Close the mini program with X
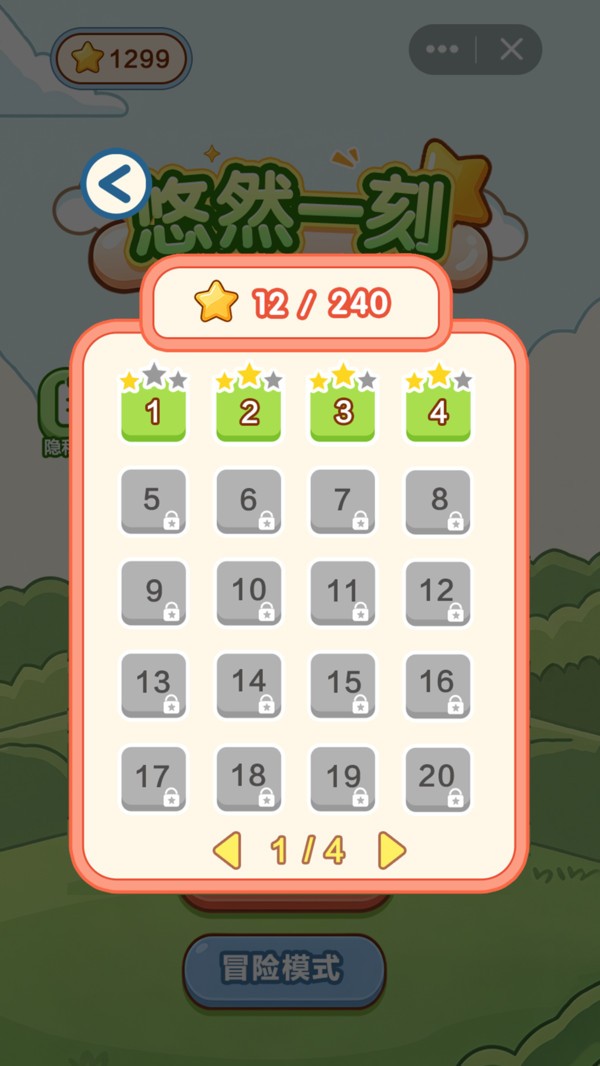 pyautogui.click(x=511, y=50)
